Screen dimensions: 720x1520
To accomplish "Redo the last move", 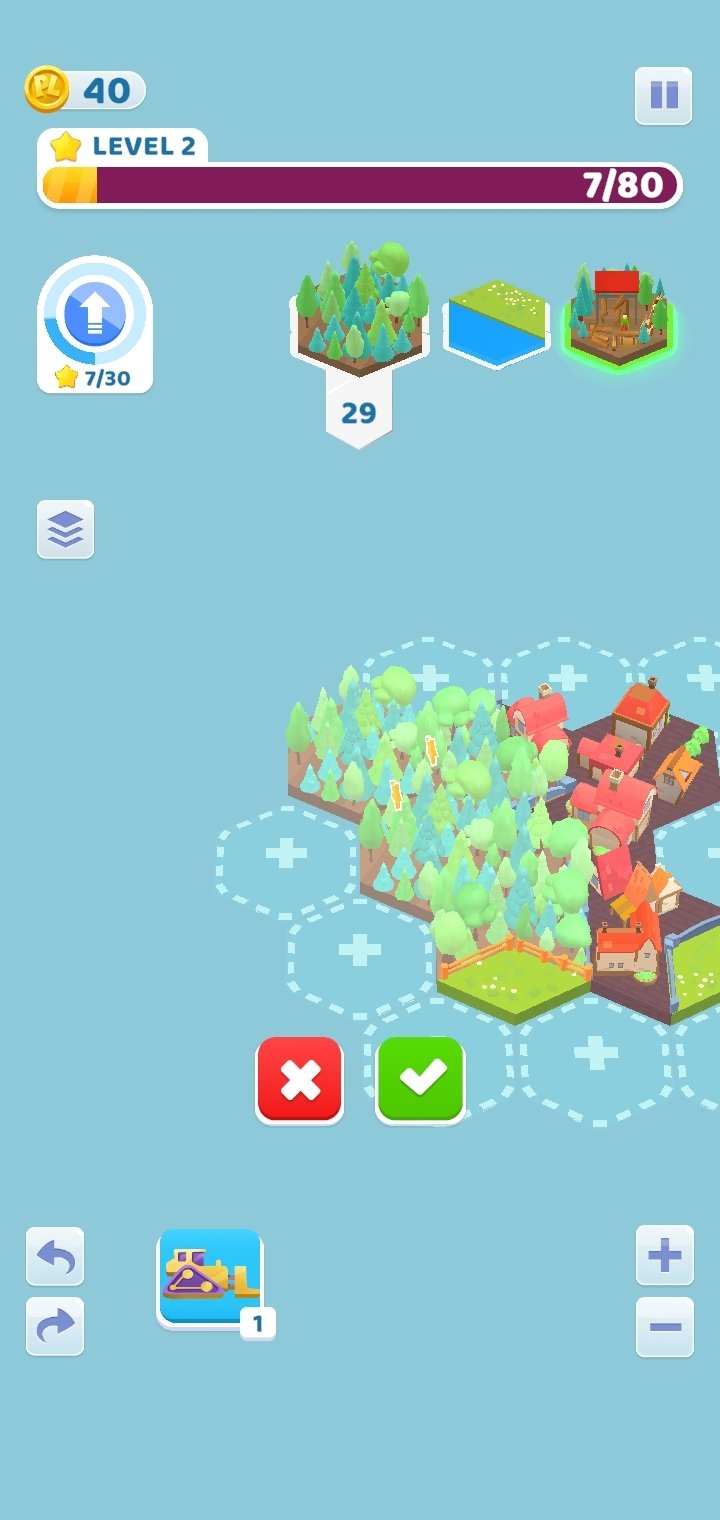I will click(x=55, y=1326).
